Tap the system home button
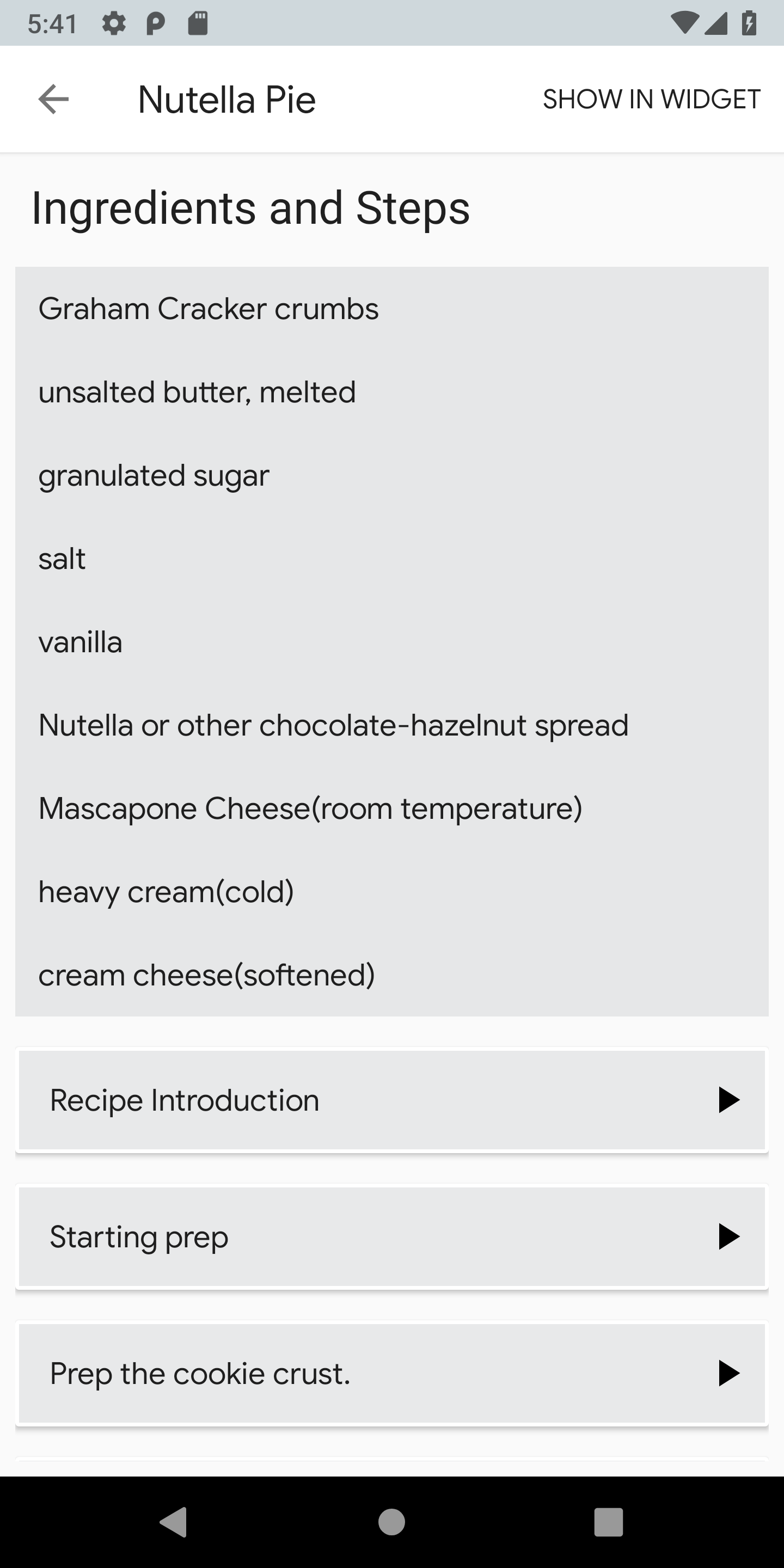Viewport: 784px width, 1568px height. [x=391, y=1522]
